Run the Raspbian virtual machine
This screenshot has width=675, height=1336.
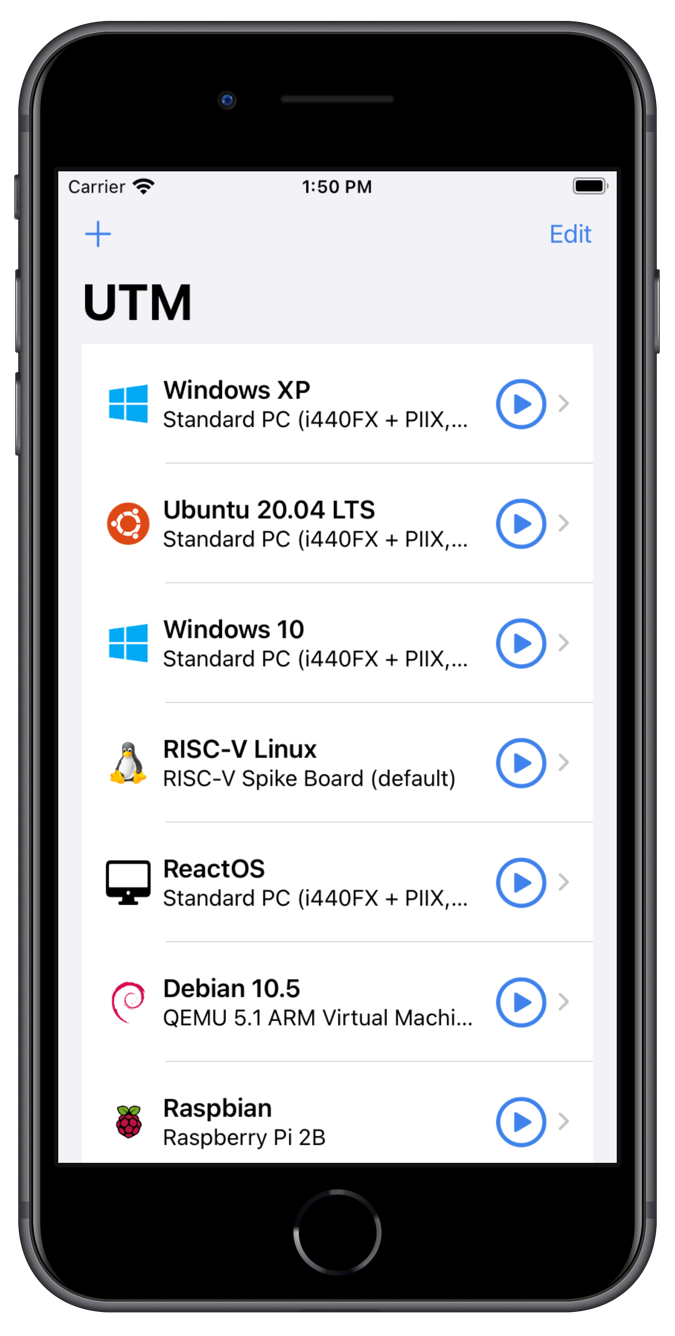[x=521, y=1122]
